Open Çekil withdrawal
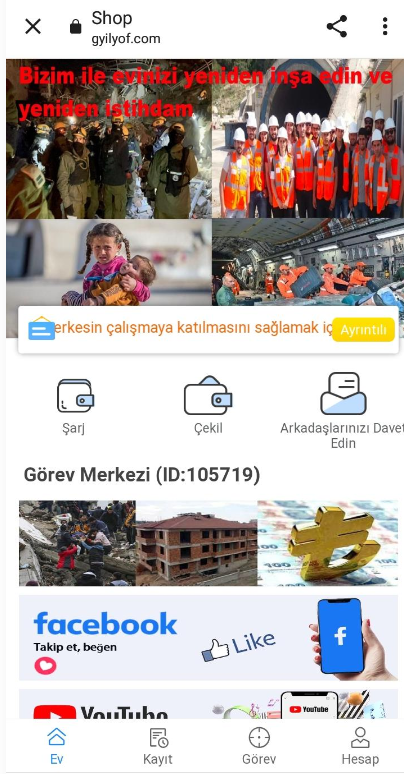The width and height of the screenshot is (404, 774). tap(208, 406)
